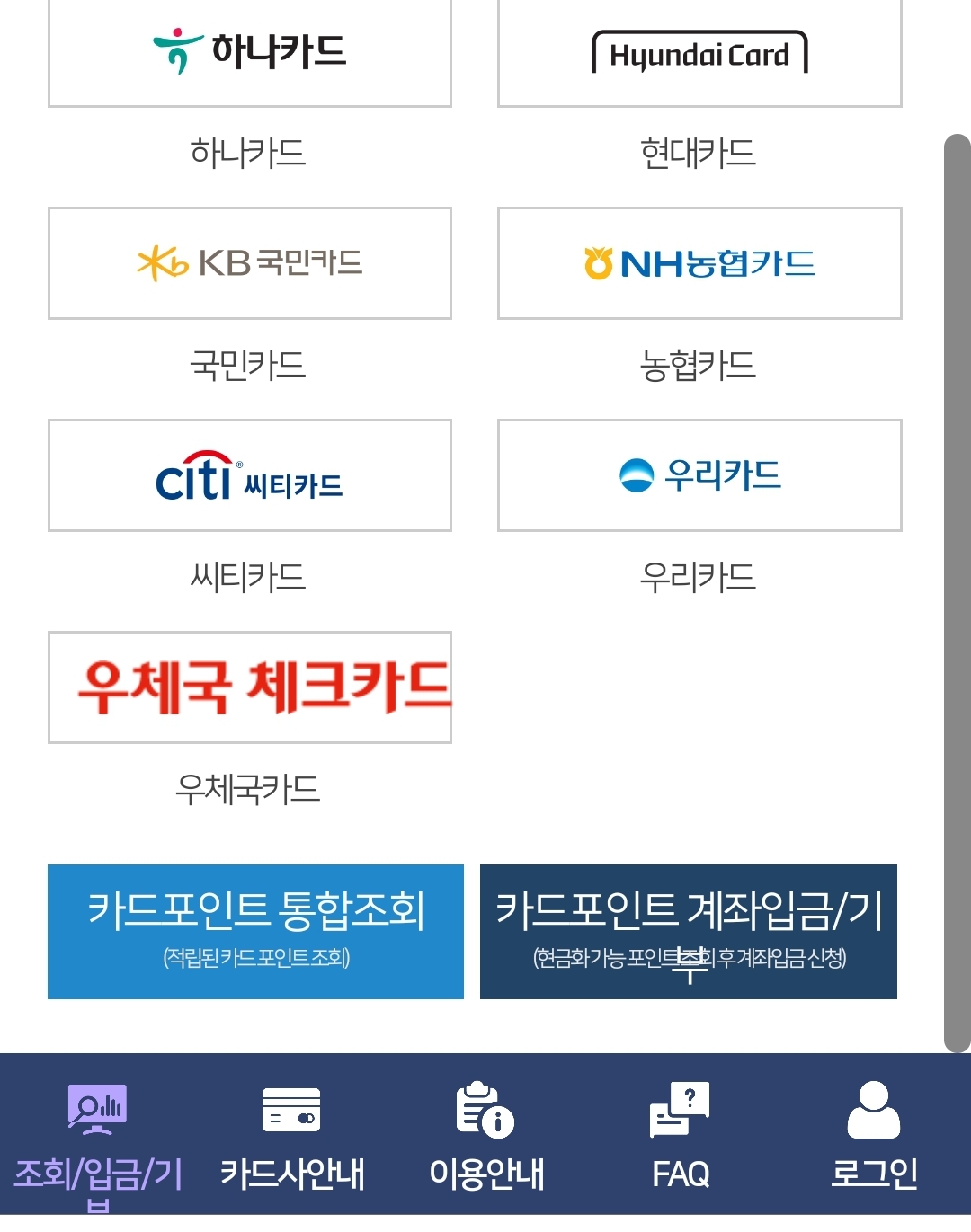The image size is (971, 1232).
Task: Click the 카드포인트 계좌입금/기부 button
Action: coord(689,932)
